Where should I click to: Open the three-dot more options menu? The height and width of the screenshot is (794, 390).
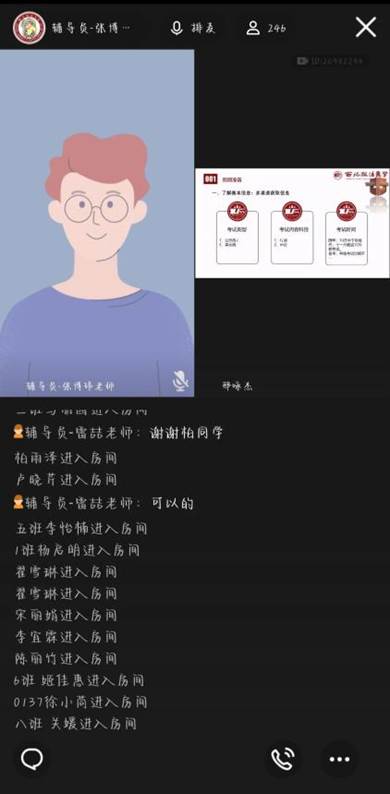tap(339, 759)
